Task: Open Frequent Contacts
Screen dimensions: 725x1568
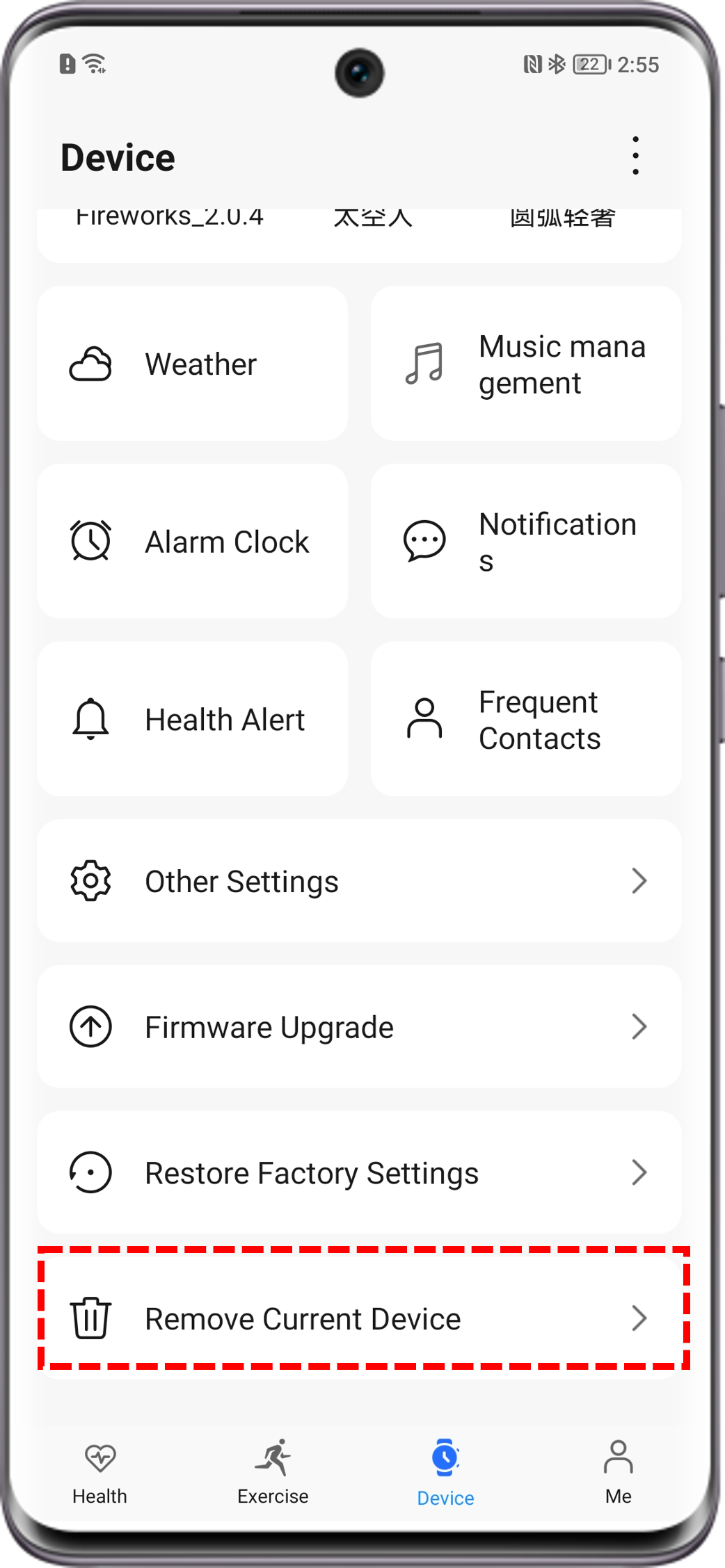Action: click(526, 719)
